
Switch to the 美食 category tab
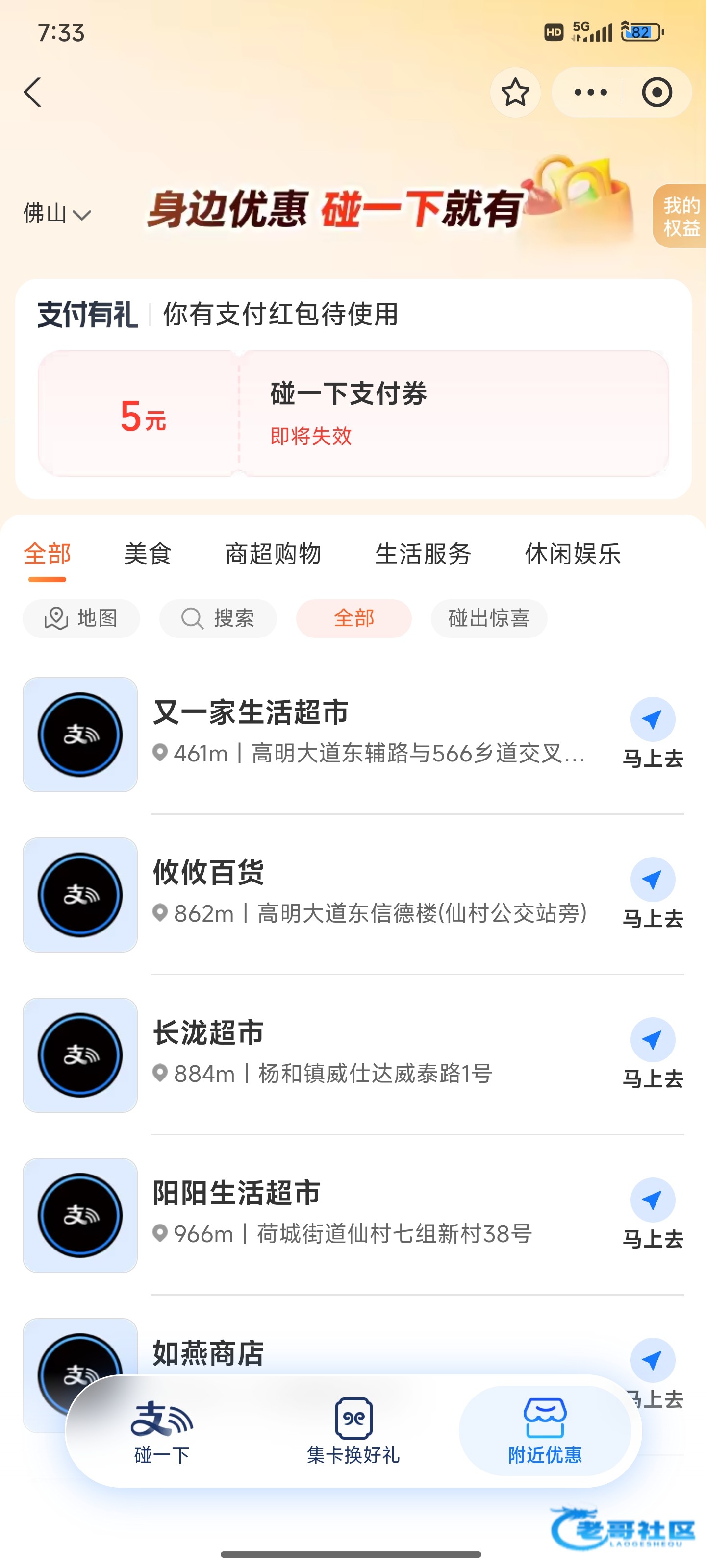pyautogui.click(x=148, y=554)
